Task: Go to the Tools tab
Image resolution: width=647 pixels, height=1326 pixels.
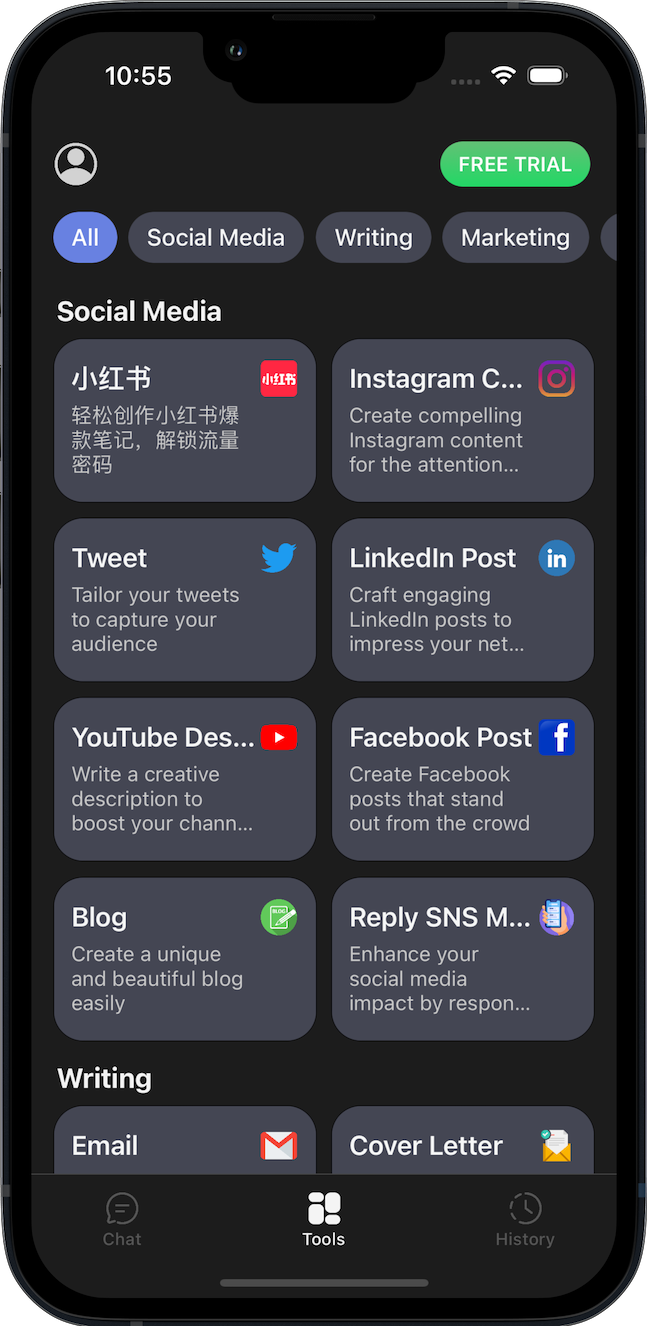Action: click(324, 1220)
